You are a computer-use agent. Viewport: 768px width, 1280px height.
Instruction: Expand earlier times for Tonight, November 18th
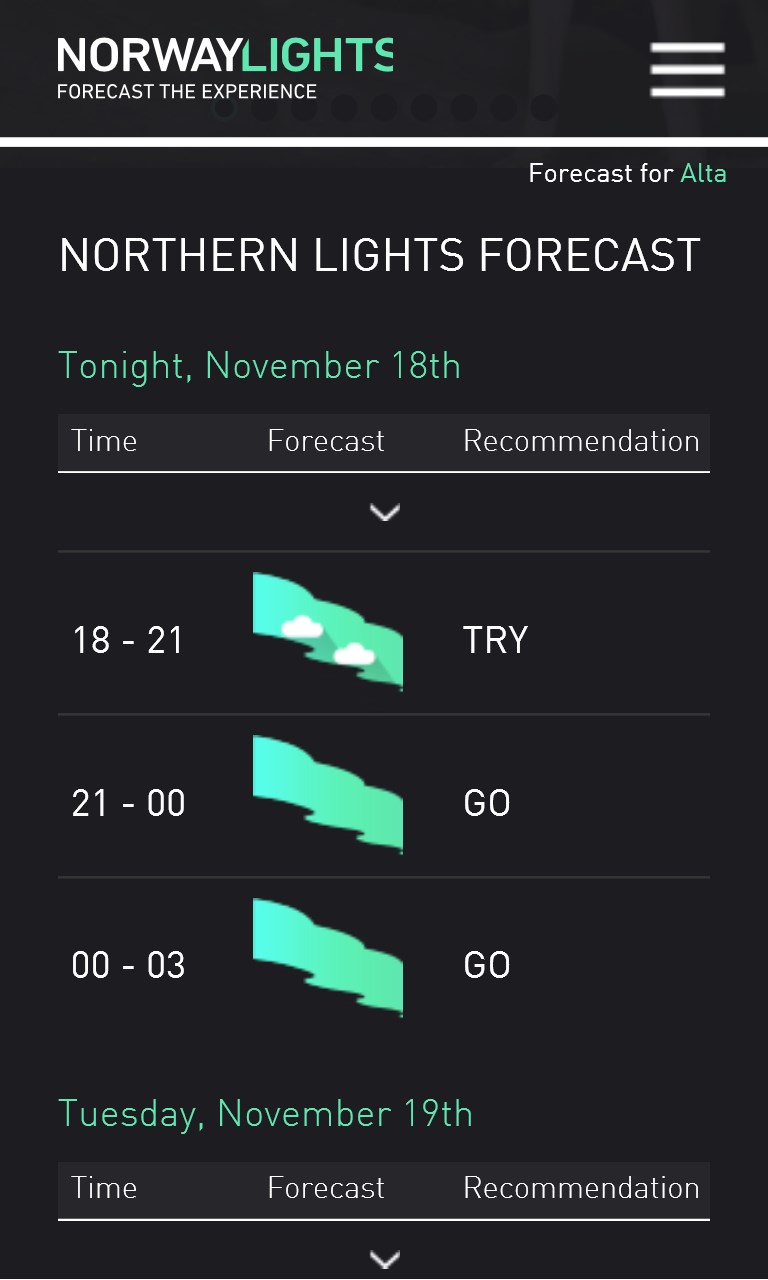[384, 512]
